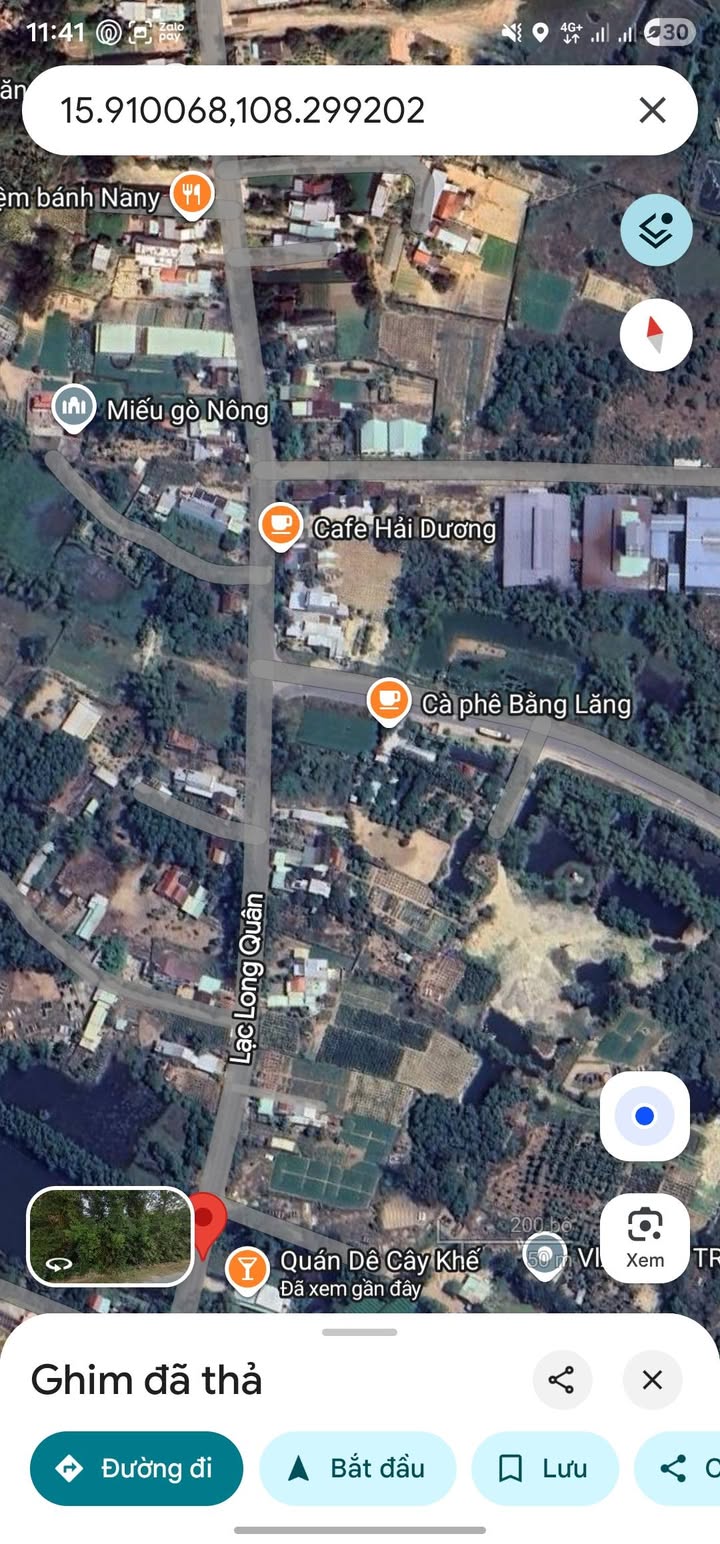Image resolution: width=720 pixels, height=1544 pixels.
Task: Select Quán Dê Cây Khế marker
Action: 246,1270
